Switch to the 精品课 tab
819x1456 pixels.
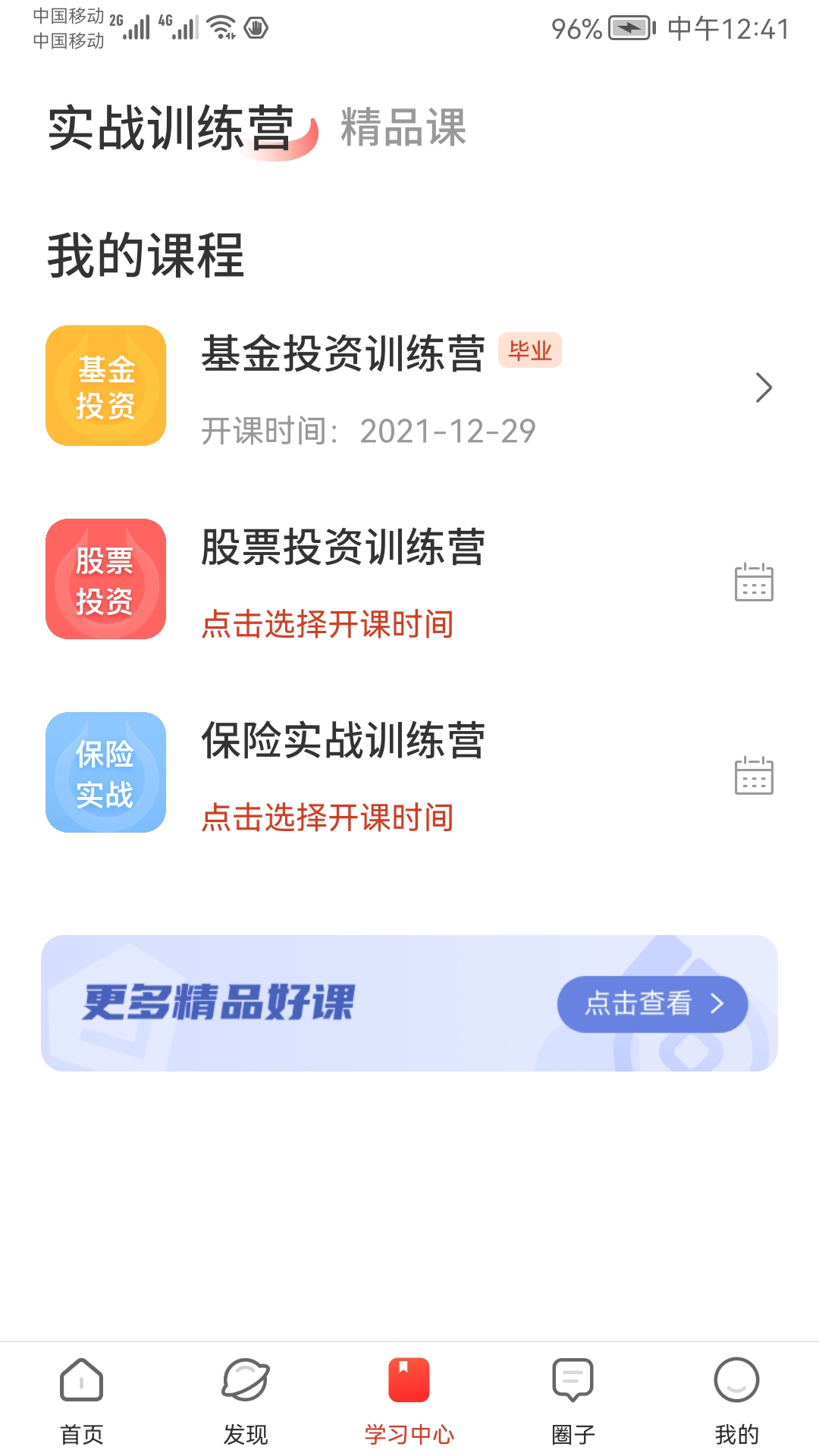click(403, 127)
